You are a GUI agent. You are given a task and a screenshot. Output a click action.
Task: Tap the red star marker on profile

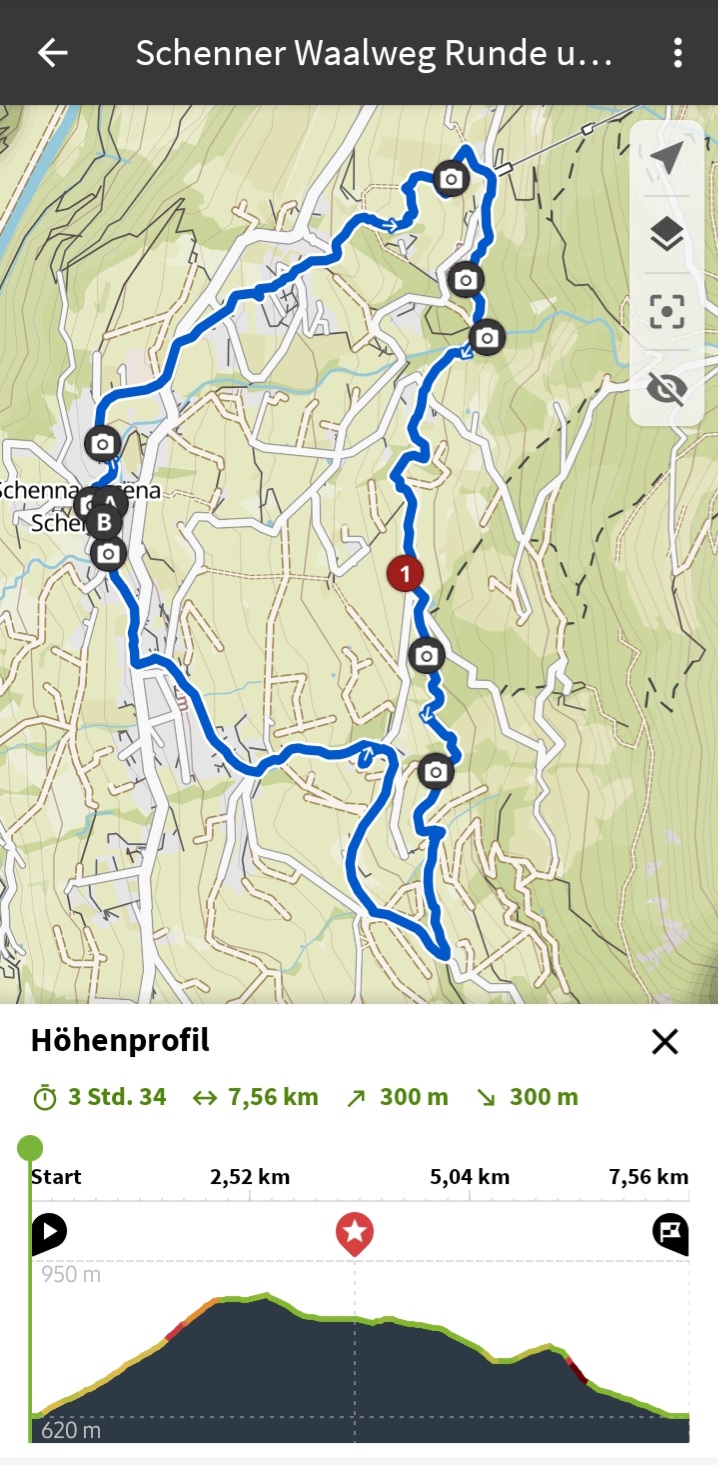tap(354, 1234)
